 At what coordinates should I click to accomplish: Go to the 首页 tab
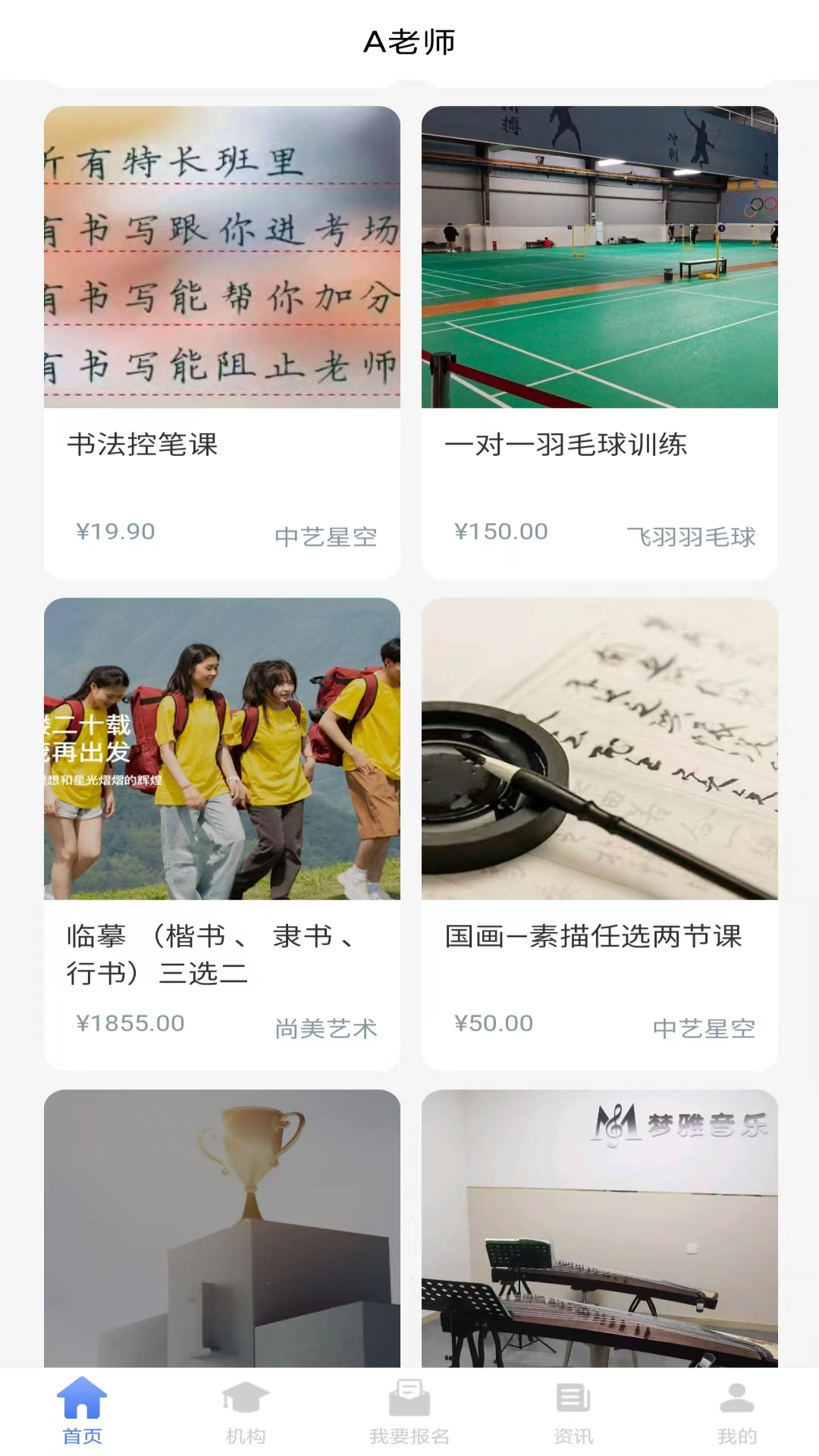tap(82, 1410)
